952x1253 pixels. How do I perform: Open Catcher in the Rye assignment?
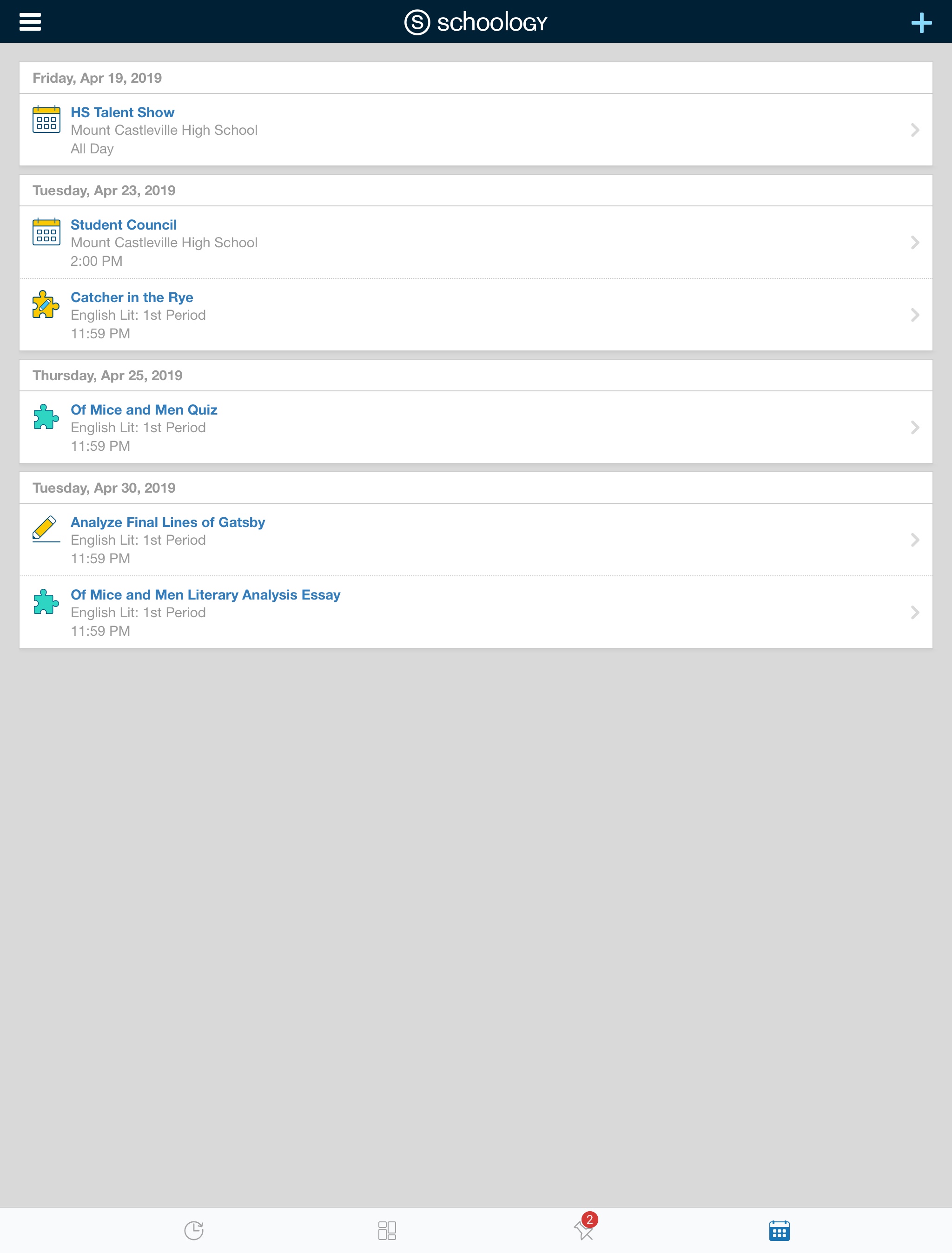(132, 297)
